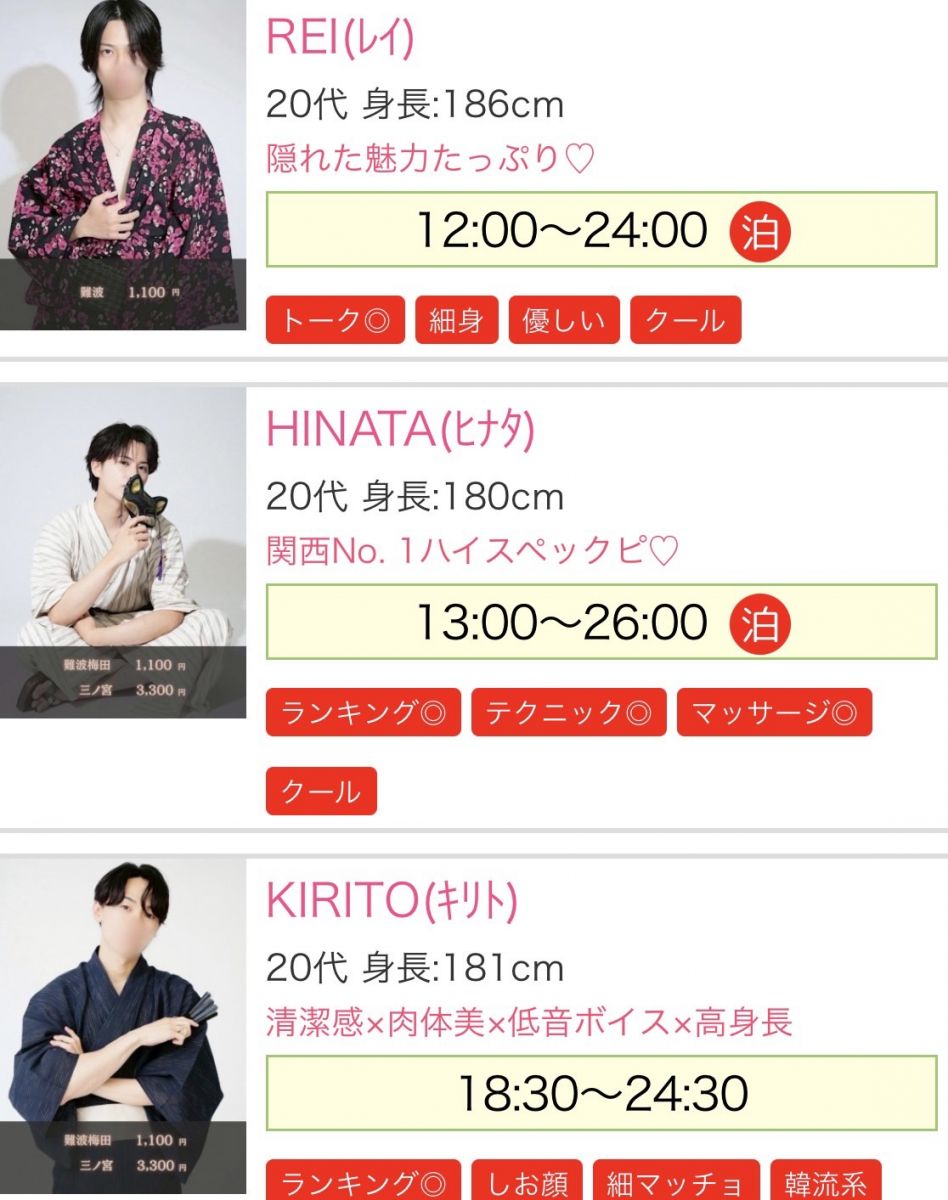
Task: Open the REI(レイ) name link
Action: pyautogui.click(x=340, y=38)
